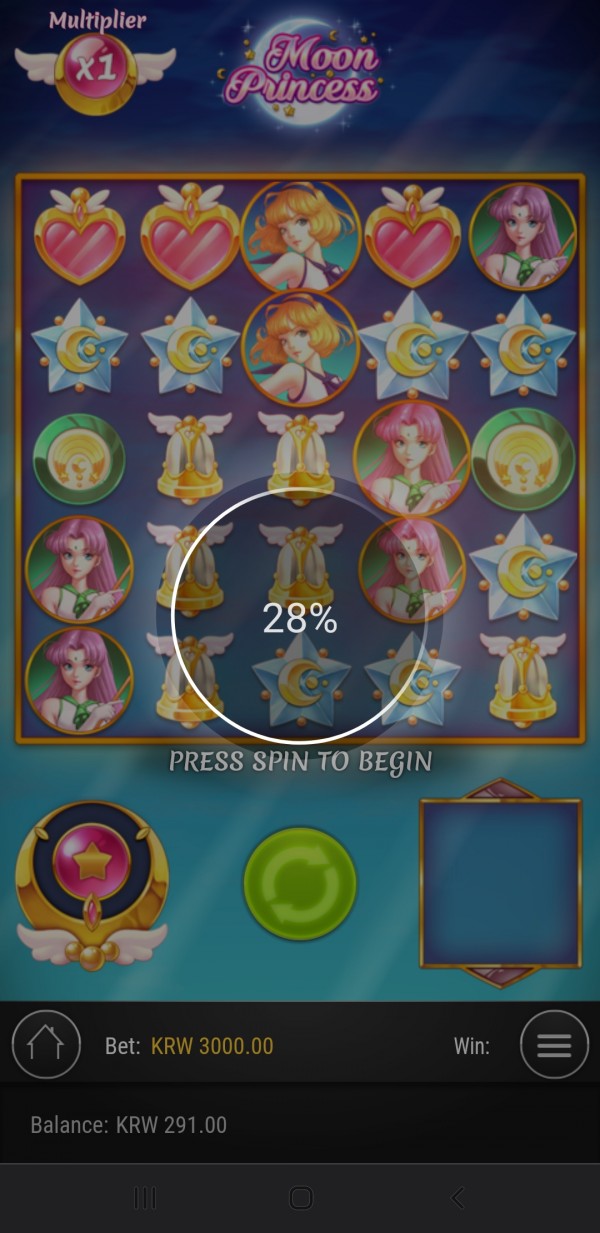Open recent apps from navigation bar

click(x=145, y=1198)
